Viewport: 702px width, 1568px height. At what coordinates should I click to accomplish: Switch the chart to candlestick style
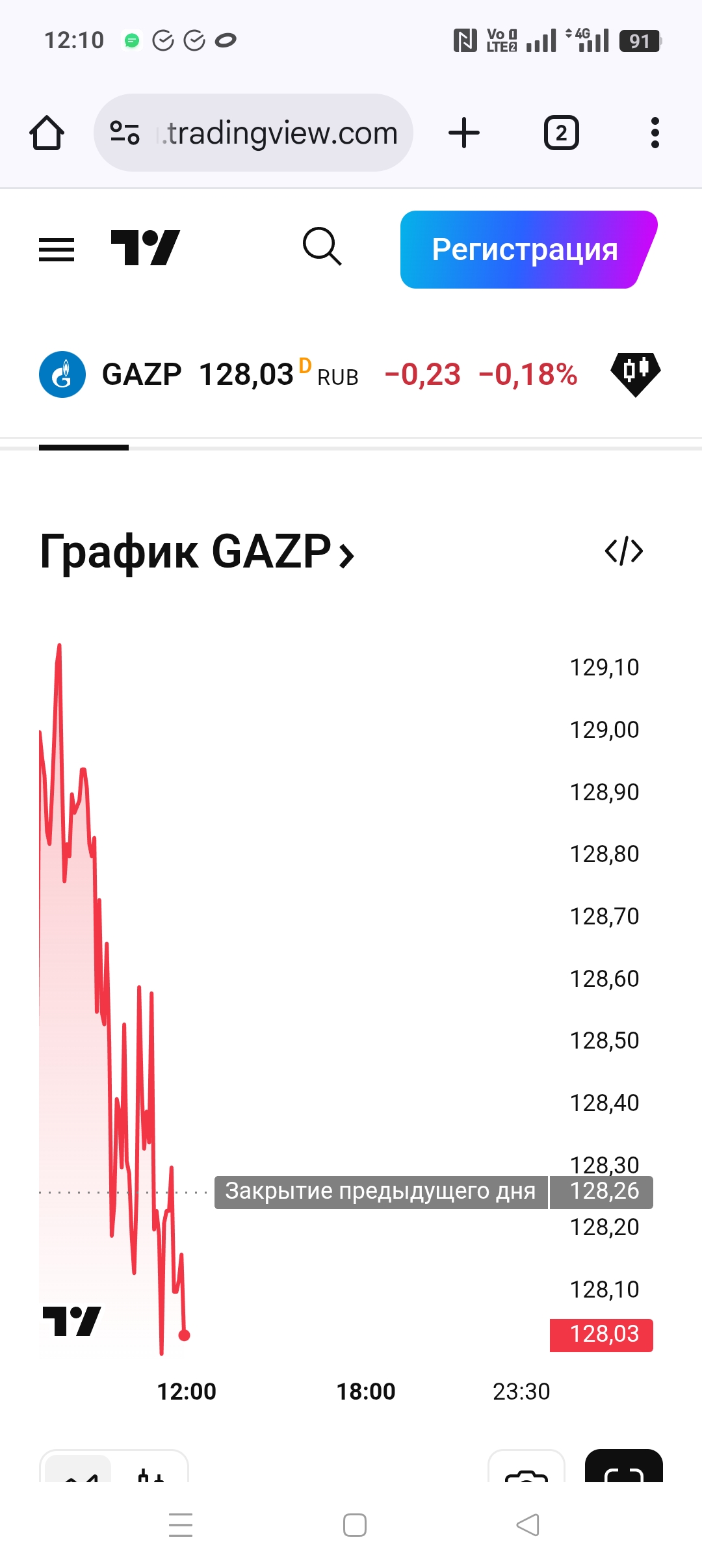point(151,1472)
